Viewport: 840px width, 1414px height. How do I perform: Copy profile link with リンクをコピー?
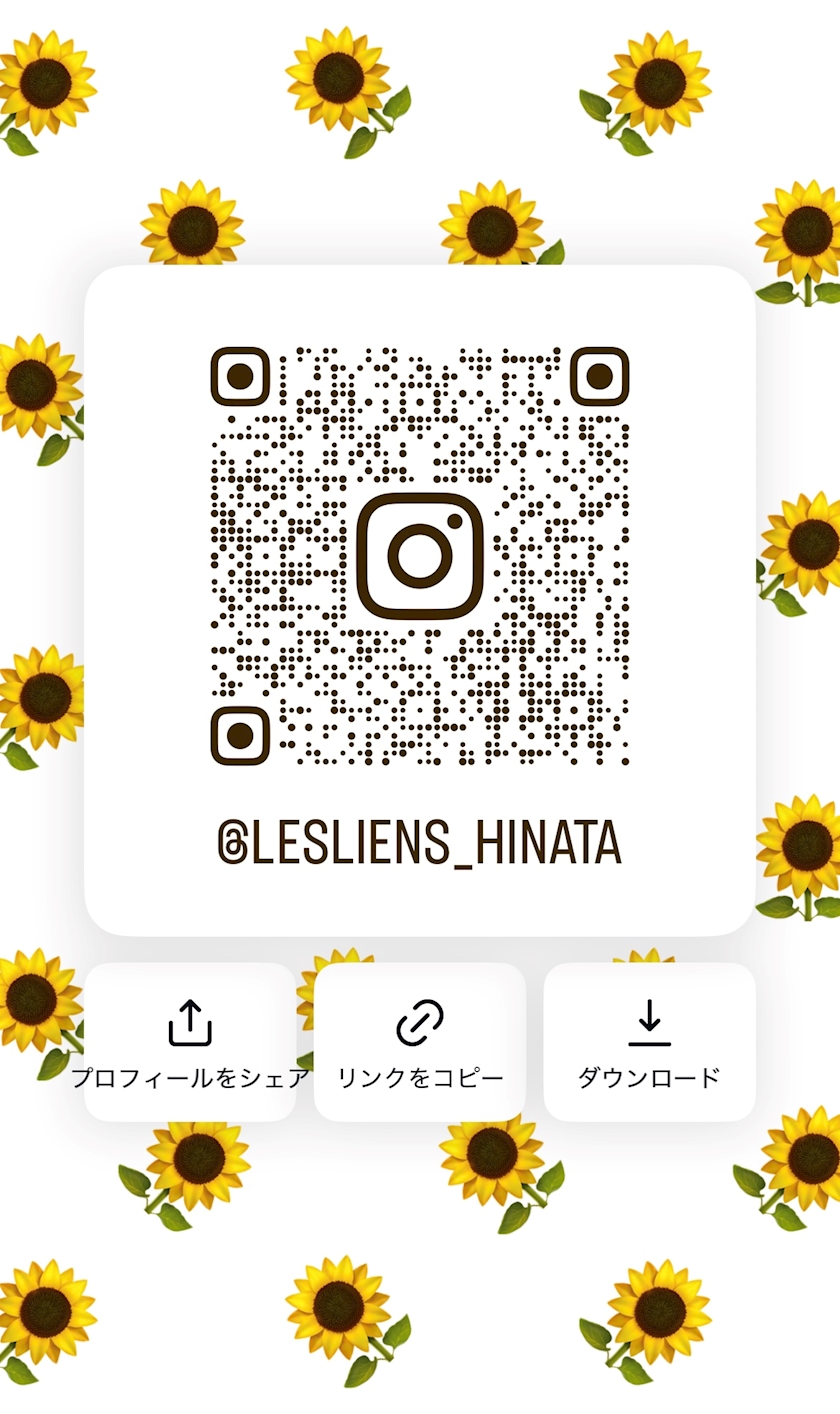[420, 1042]
